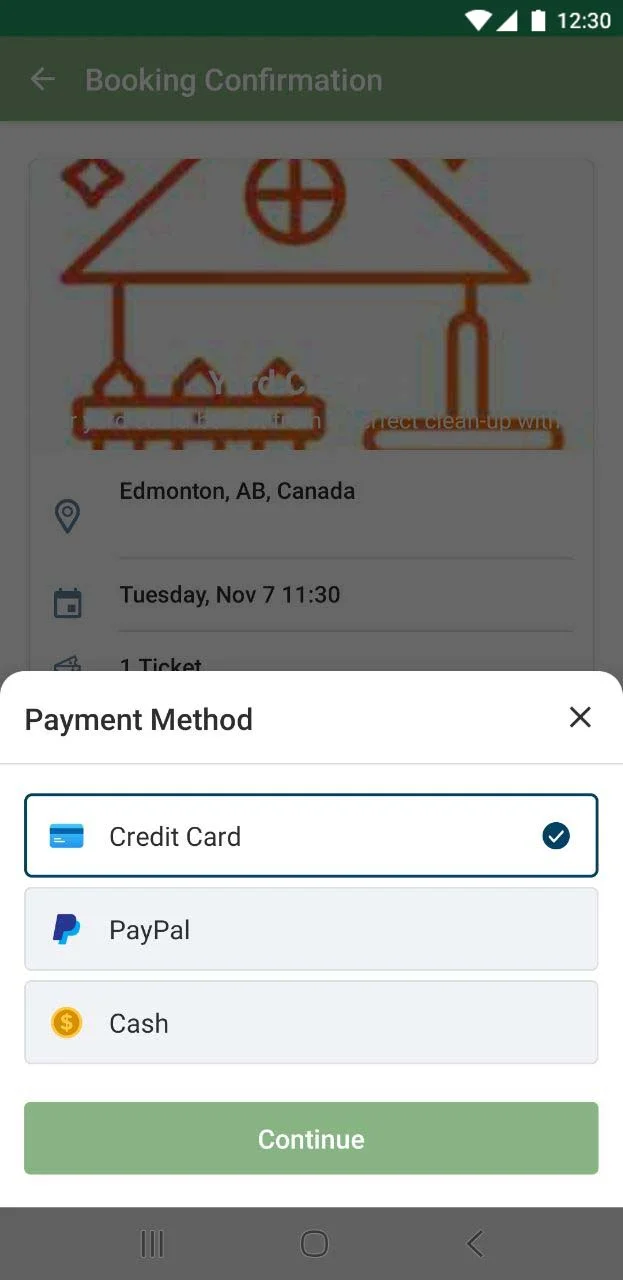Choose PayPal as payment method
The image size is (623, 1280).
pyautogui.click(x=311, y=929)
